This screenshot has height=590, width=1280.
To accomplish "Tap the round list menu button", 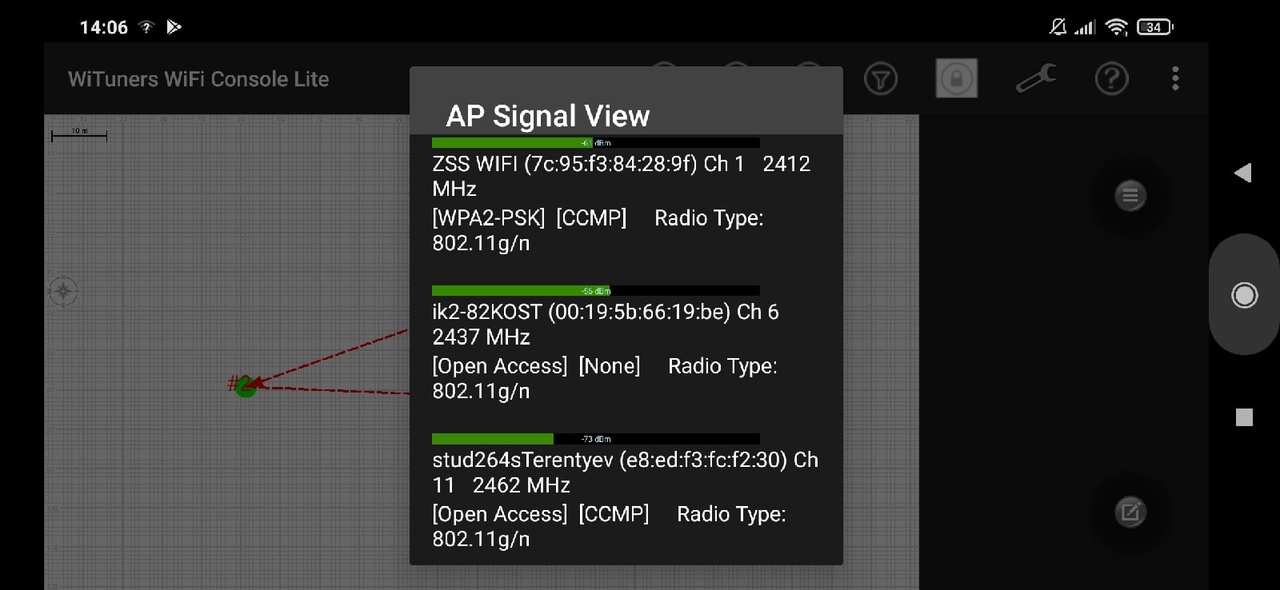I will pos(1130,196).
